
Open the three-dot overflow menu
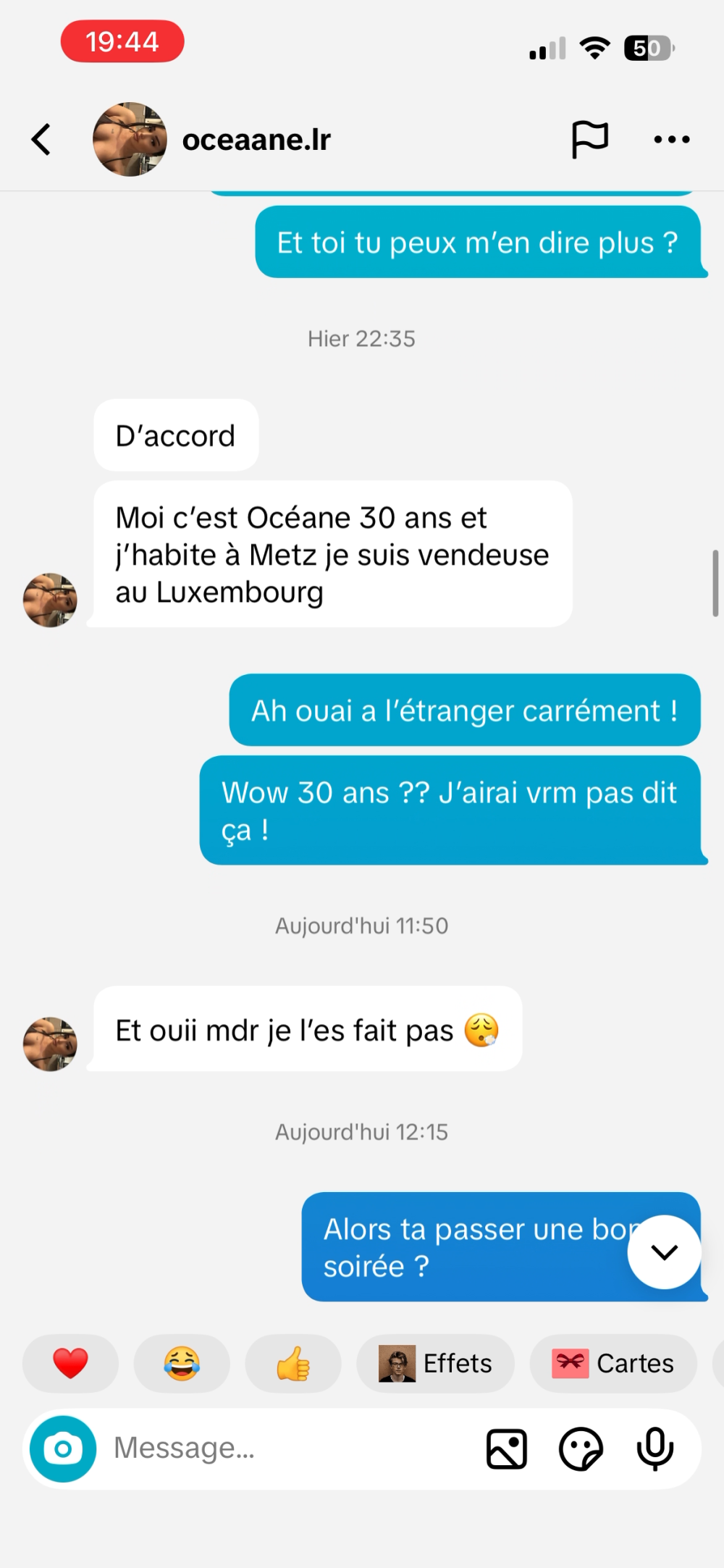point(671,139)
